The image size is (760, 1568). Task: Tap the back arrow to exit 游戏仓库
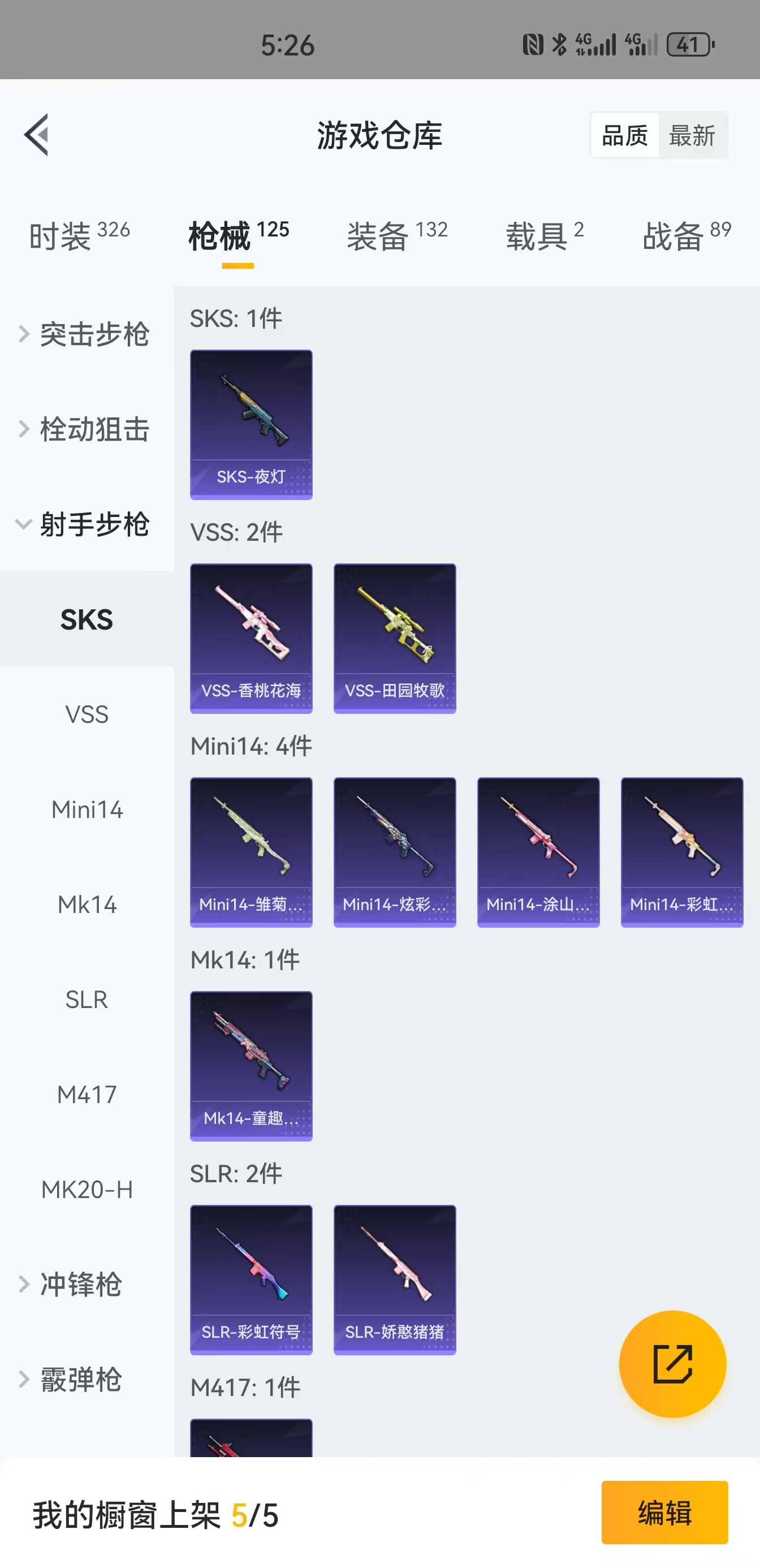37,135
